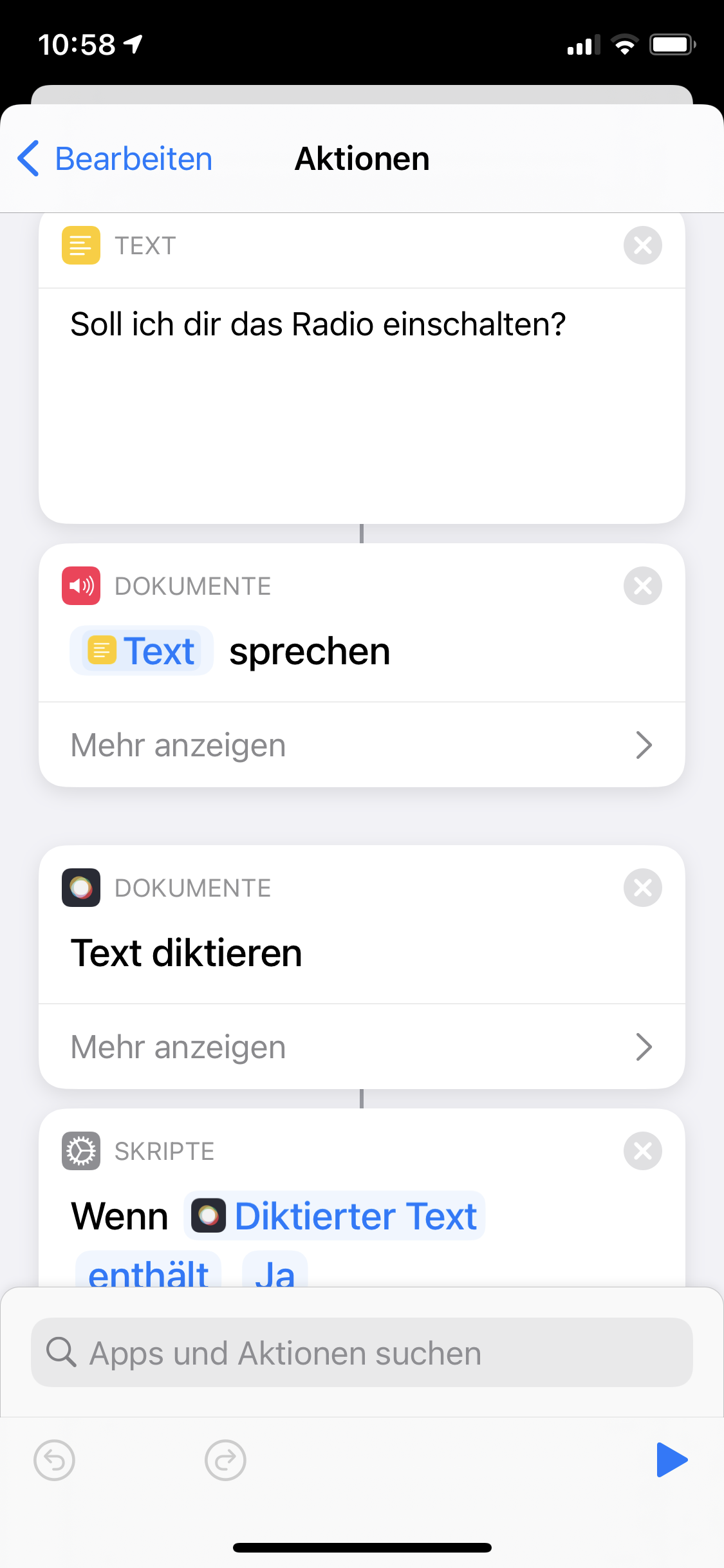724x1568 pixels.
Task: Select the 'Diktierter Text' variable
Action: [335, 1216]
